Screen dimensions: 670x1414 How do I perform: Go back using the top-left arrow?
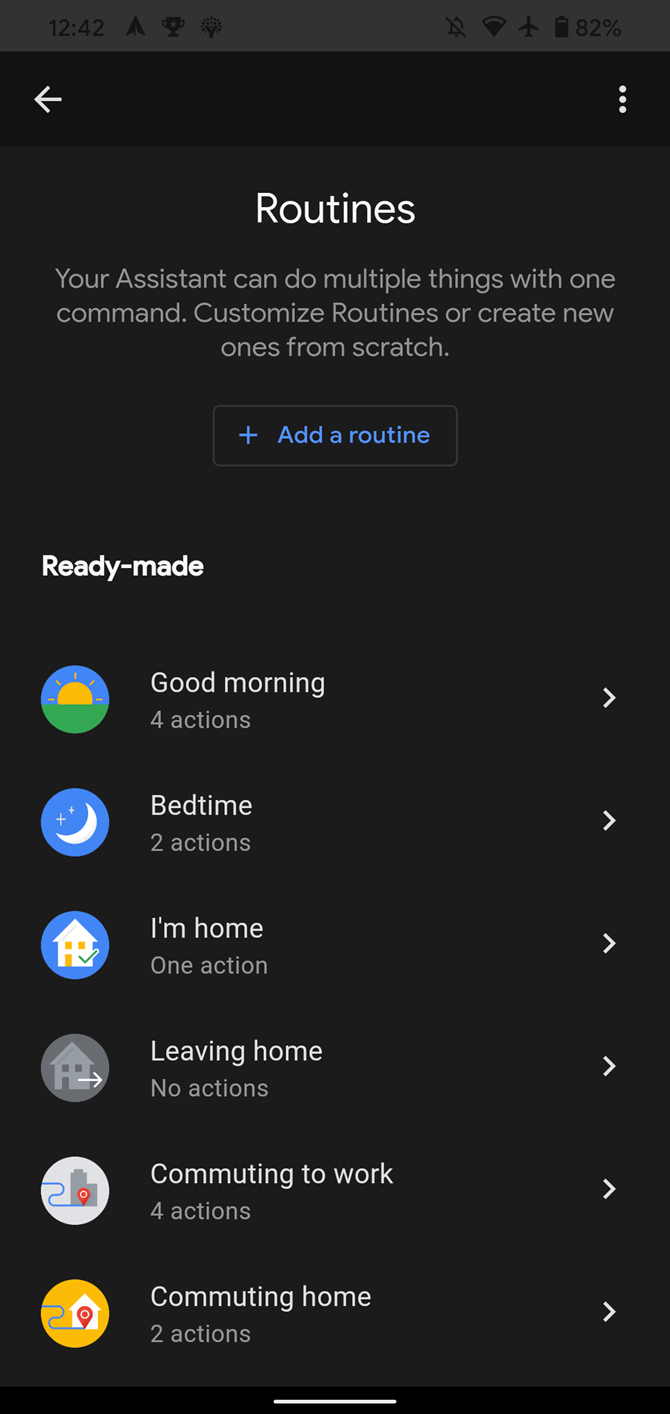tap(48, 99)
